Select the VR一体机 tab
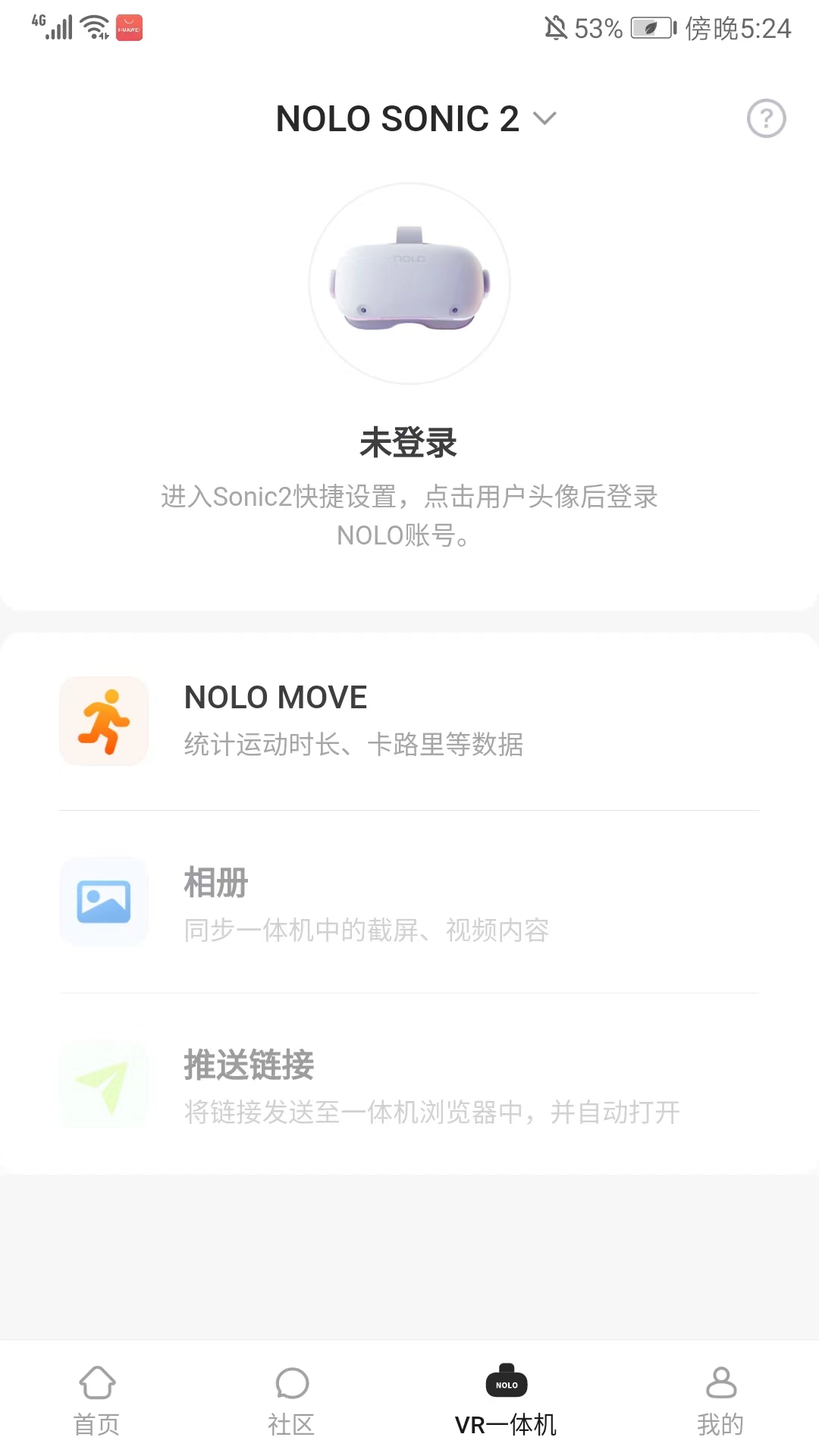Screen dimensions: 819x1456 pyautogui.click(x=506, y=1401)
